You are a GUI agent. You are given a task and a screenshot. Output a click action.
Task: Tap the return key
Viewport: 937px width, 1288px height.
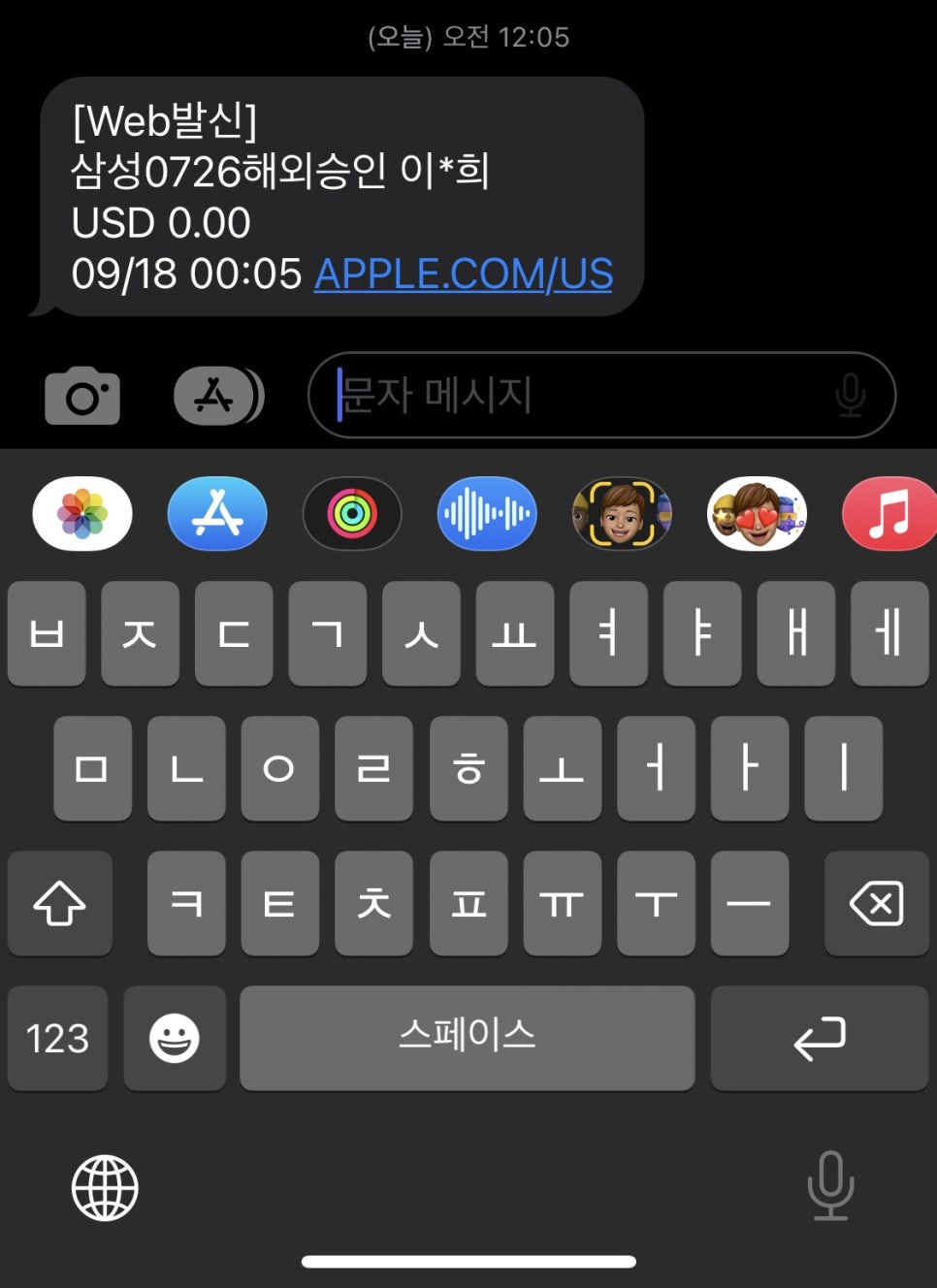(x=819, y=1039)
